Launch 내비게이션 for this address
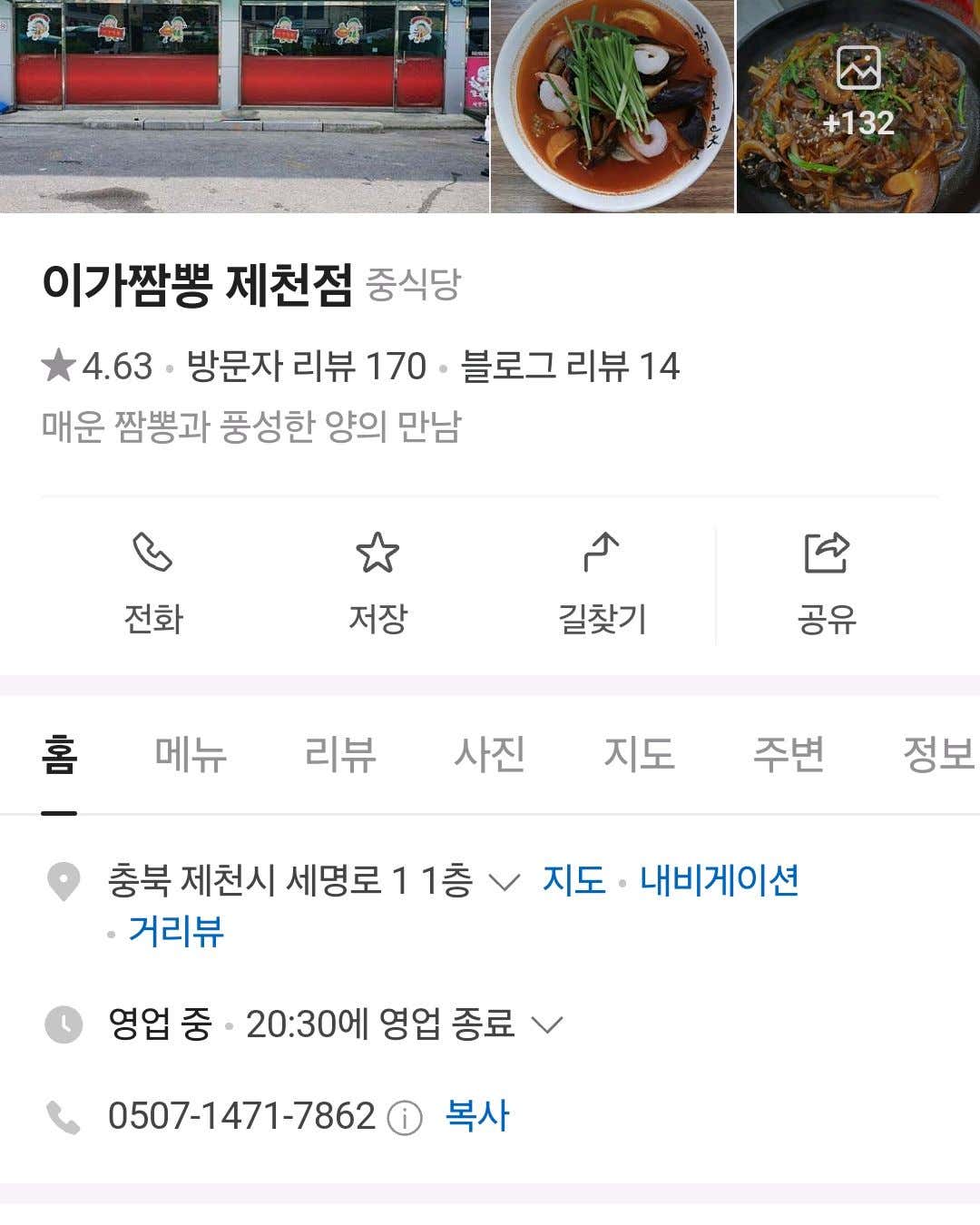 tap(720, 880)
